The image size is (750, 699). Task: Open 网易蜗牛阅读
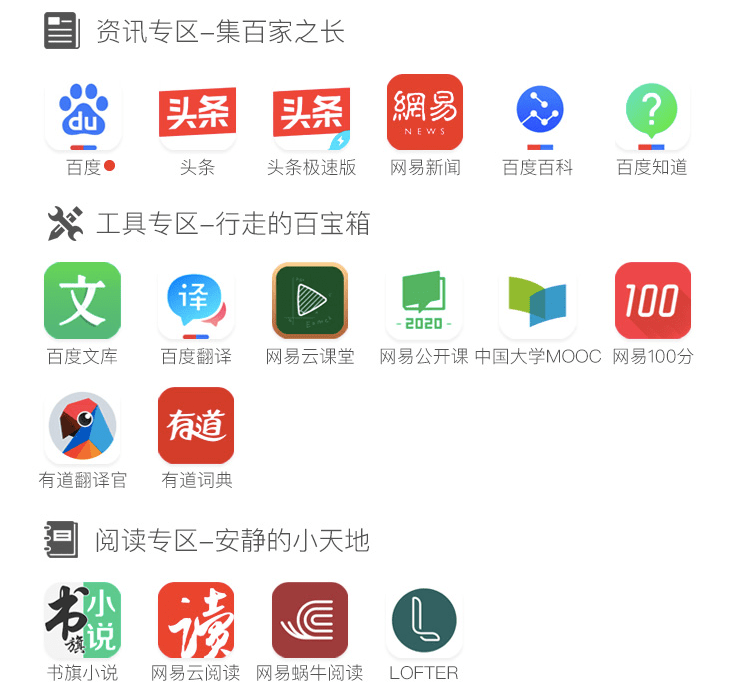point(310,620)
